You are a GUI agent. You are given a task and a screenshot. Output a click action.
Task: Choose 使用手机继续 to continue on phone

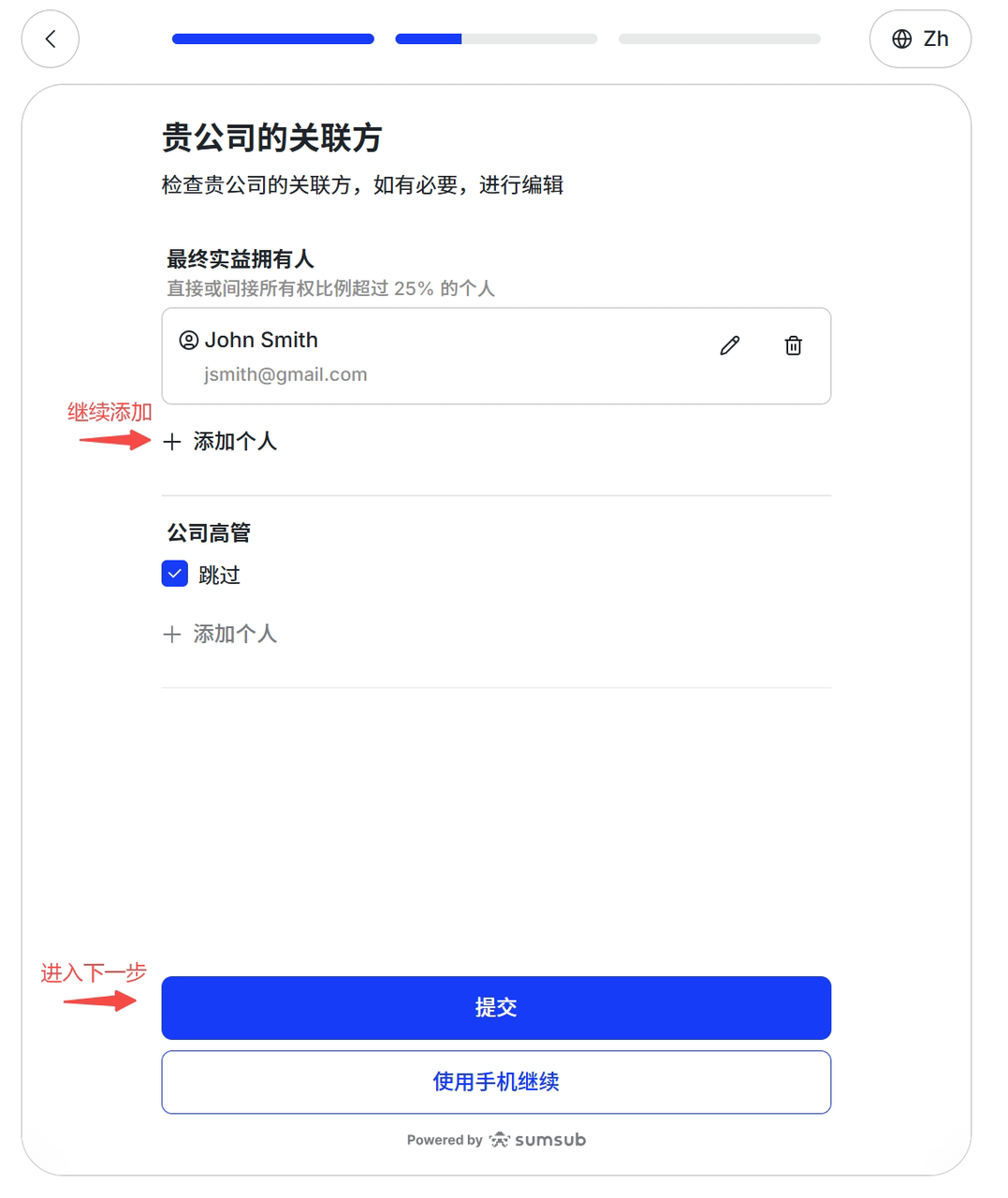click(x=496, y=1082)
